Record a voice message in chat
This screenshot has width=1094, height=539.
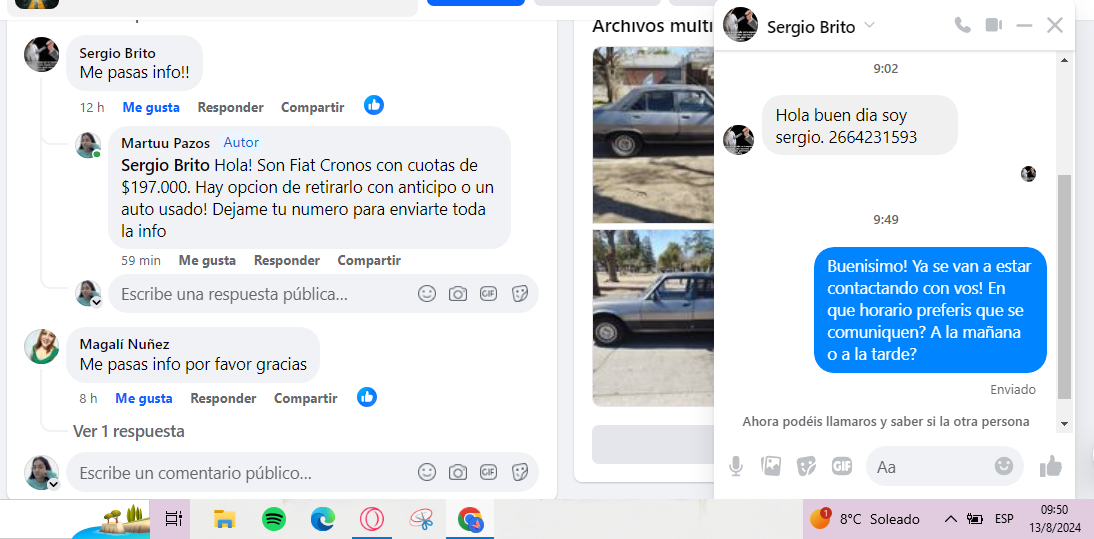click(x=736, y=466)
